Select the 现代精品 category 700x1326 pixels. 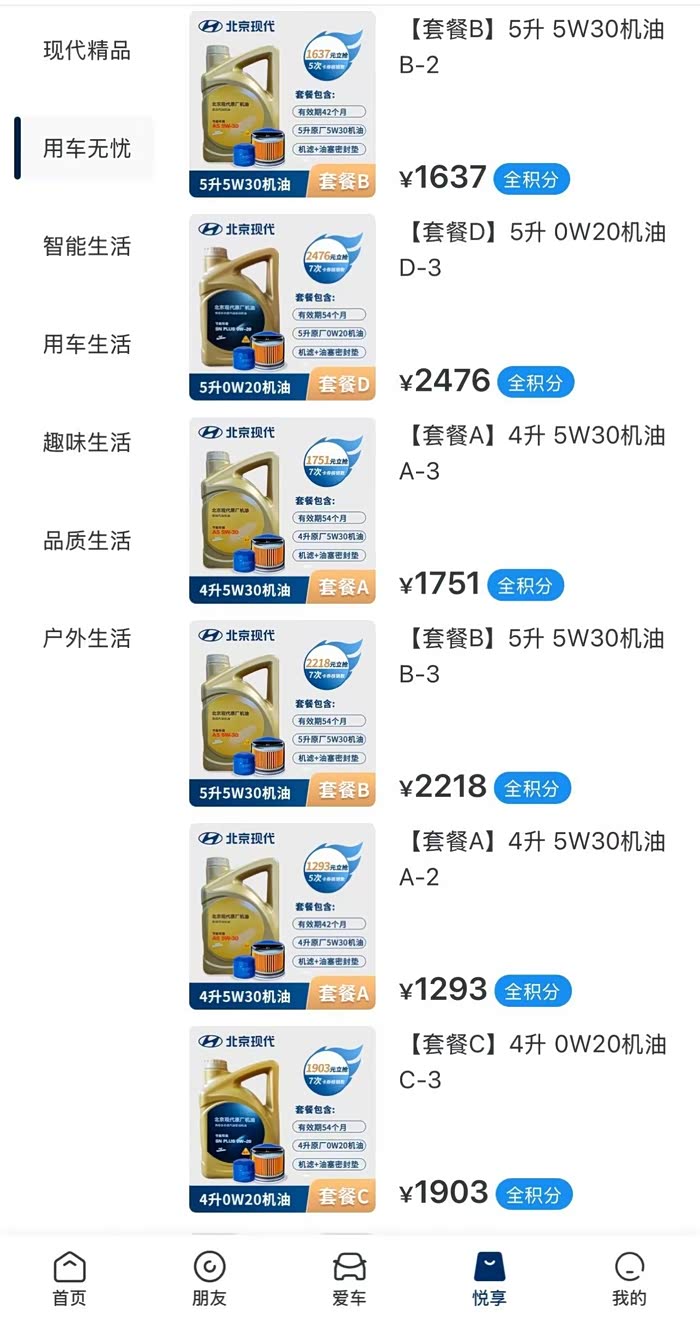pyautogui.click(x=87, y=51)
